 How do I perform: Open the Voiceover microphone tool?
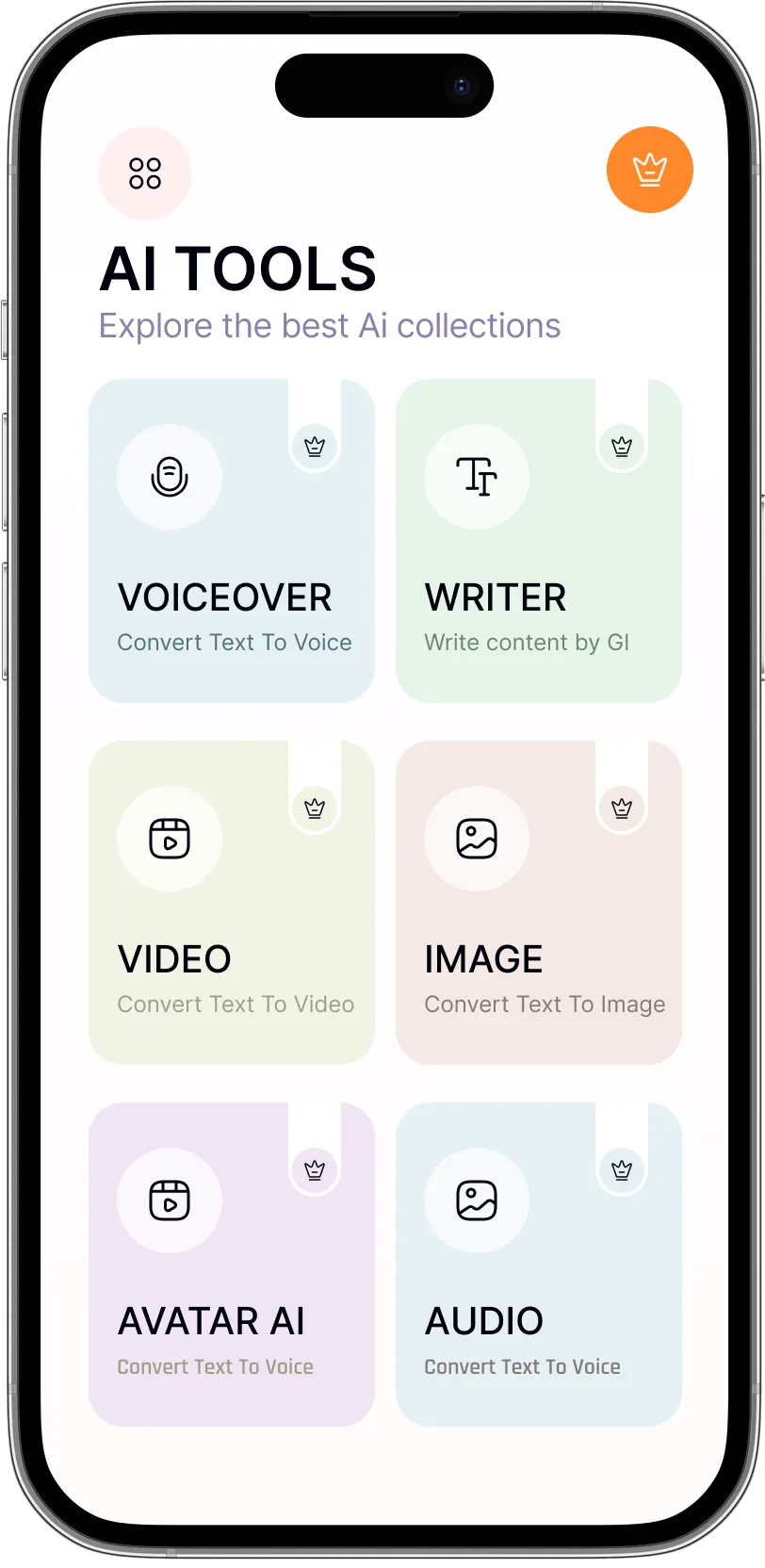(x=170, y=476)
